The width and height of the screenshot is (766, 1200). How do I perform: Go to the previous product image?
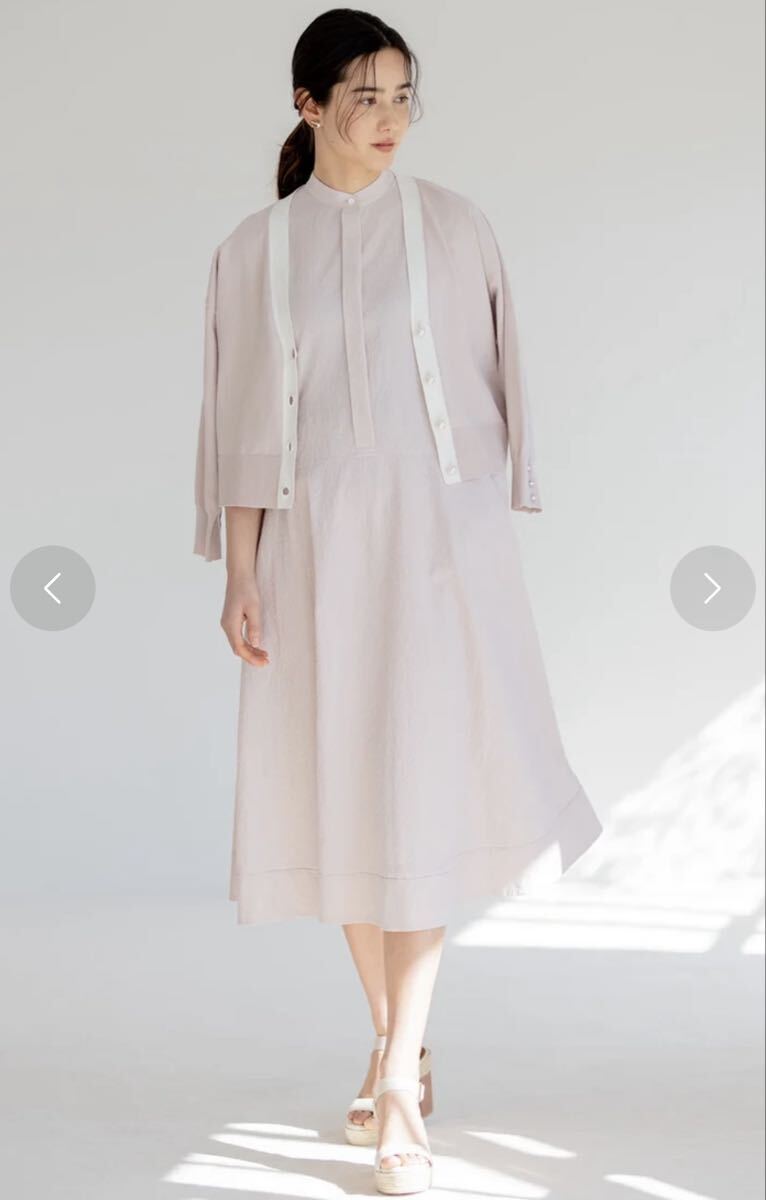(53, 588)
